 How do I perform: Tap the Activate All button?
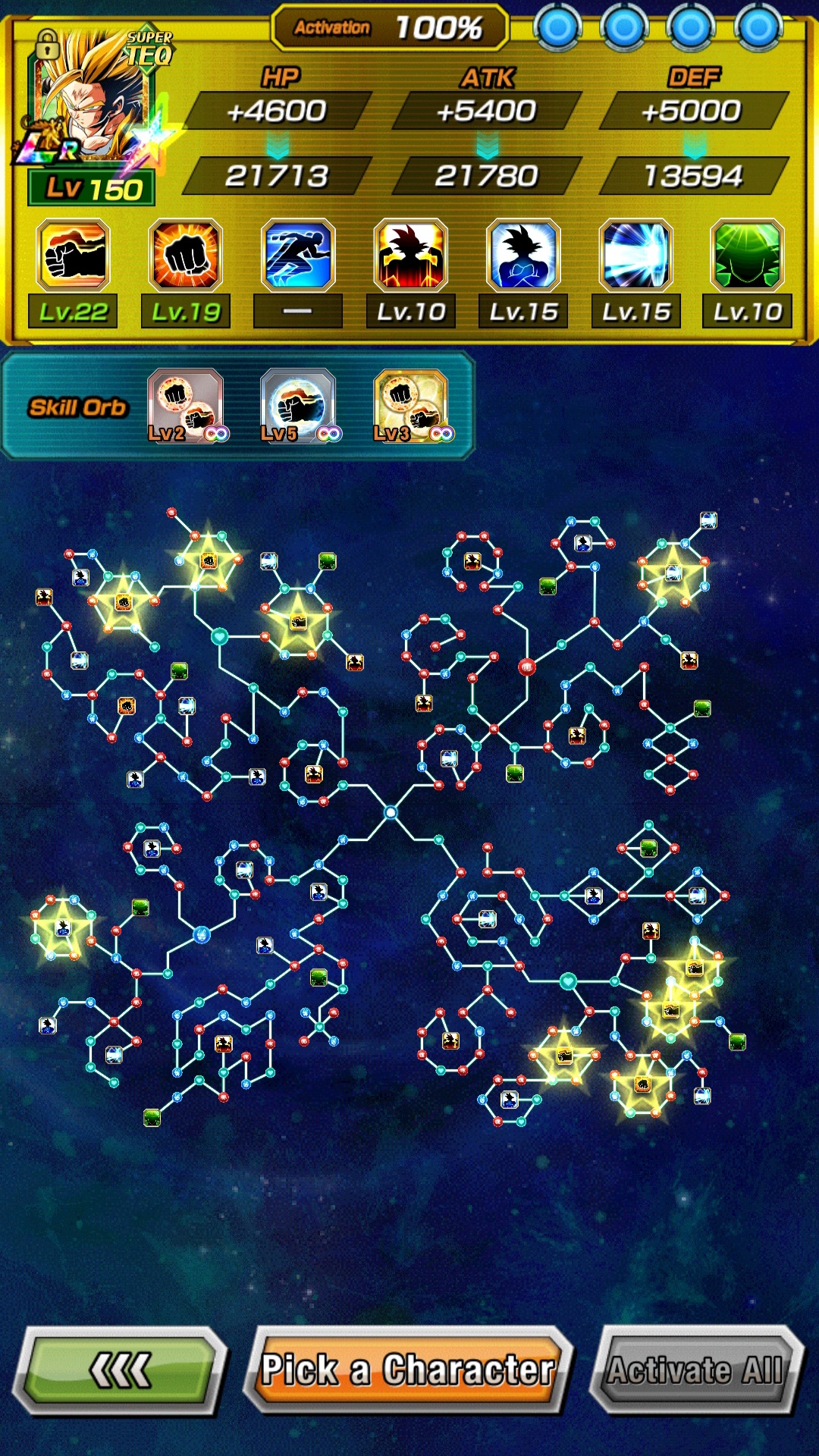(695, 1370)
